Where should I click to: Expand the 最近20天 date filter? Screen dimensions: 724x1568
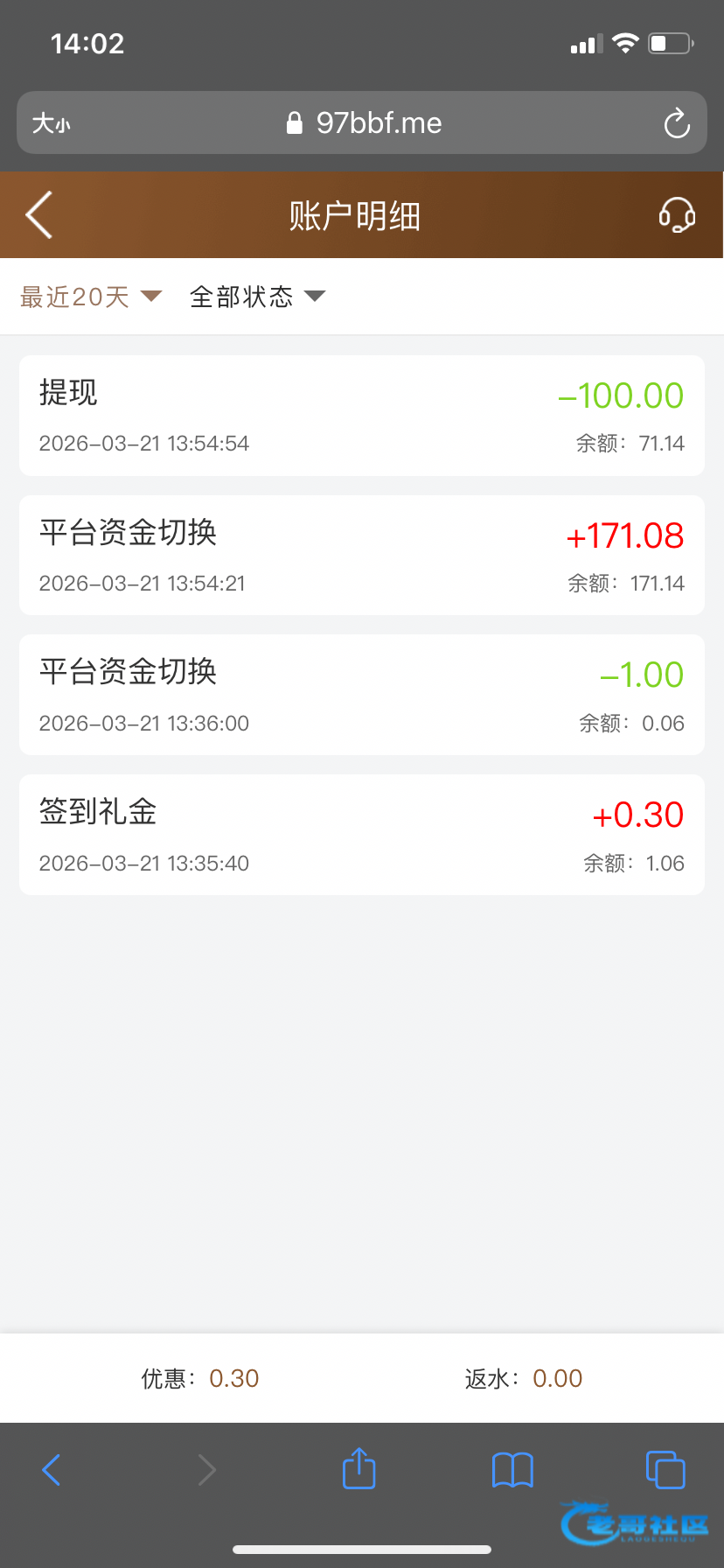(x=91, y=297)
